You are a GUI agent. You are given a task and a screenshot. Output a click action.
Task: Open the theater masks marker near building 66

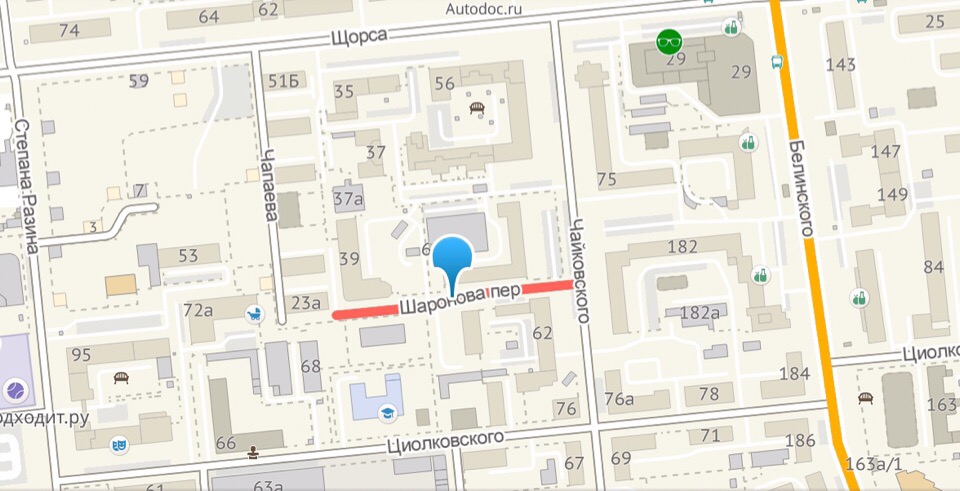[118, 440]
